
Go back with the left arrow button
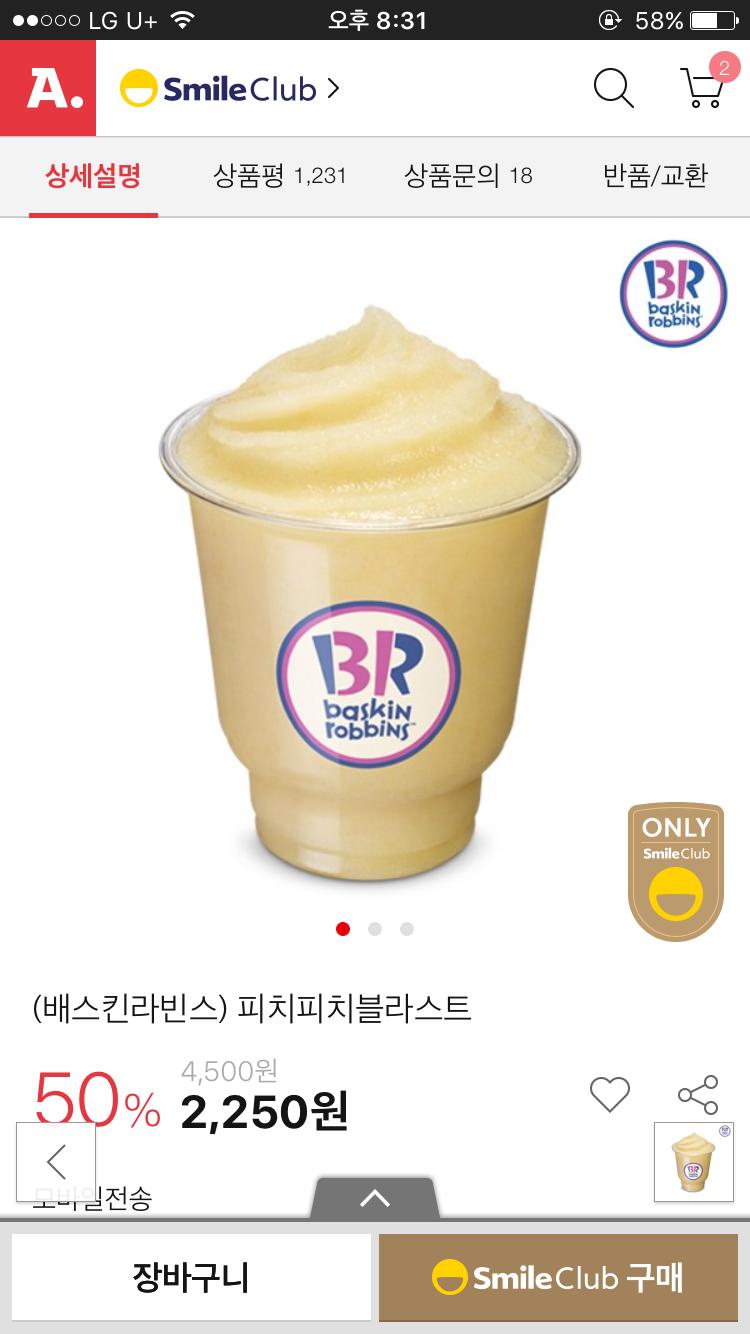tap(56, 1161)
